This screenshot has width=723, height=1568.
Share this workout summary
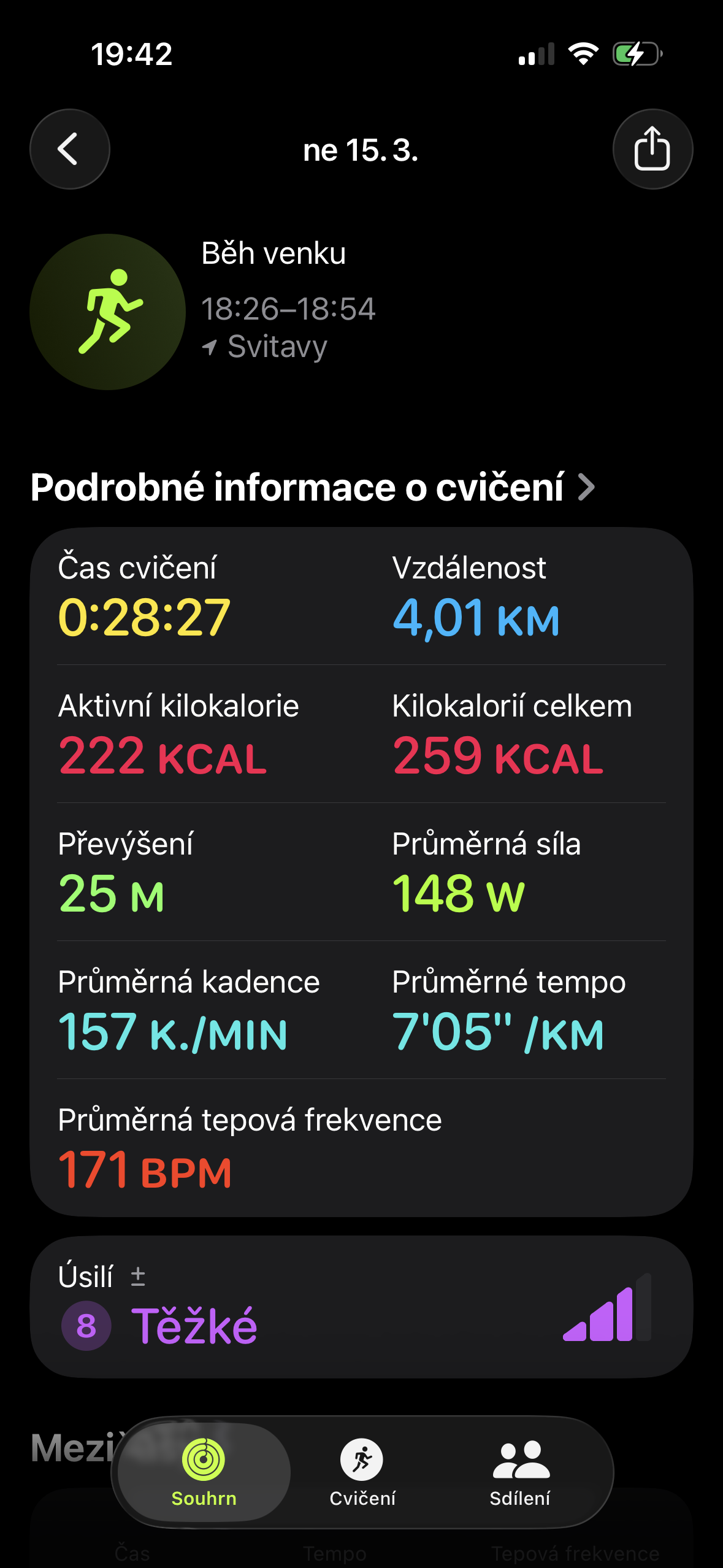652,149
